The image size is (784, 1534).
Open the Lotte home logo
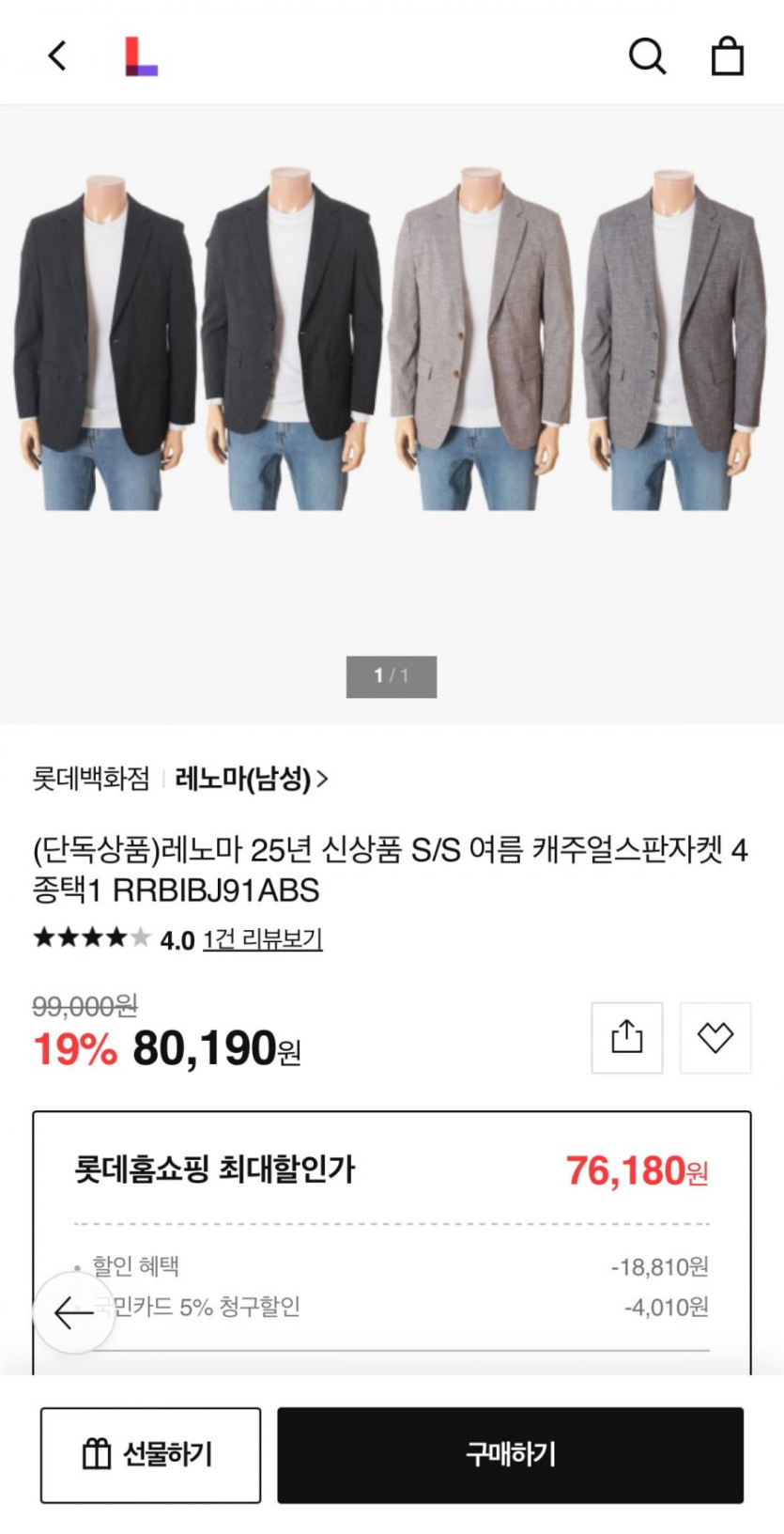click(141, 56)
